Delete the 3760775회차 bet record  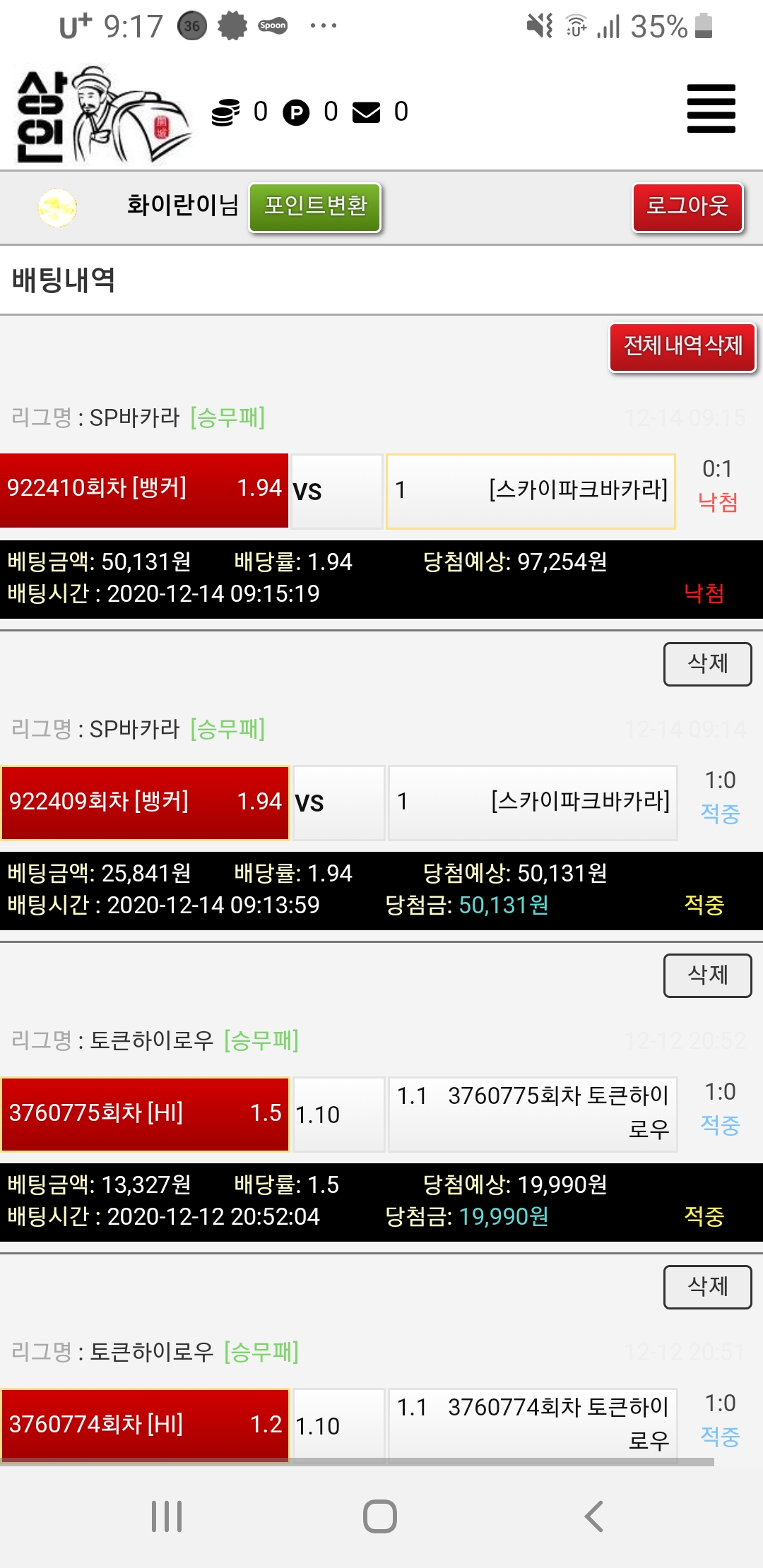tap(707, 1287)
